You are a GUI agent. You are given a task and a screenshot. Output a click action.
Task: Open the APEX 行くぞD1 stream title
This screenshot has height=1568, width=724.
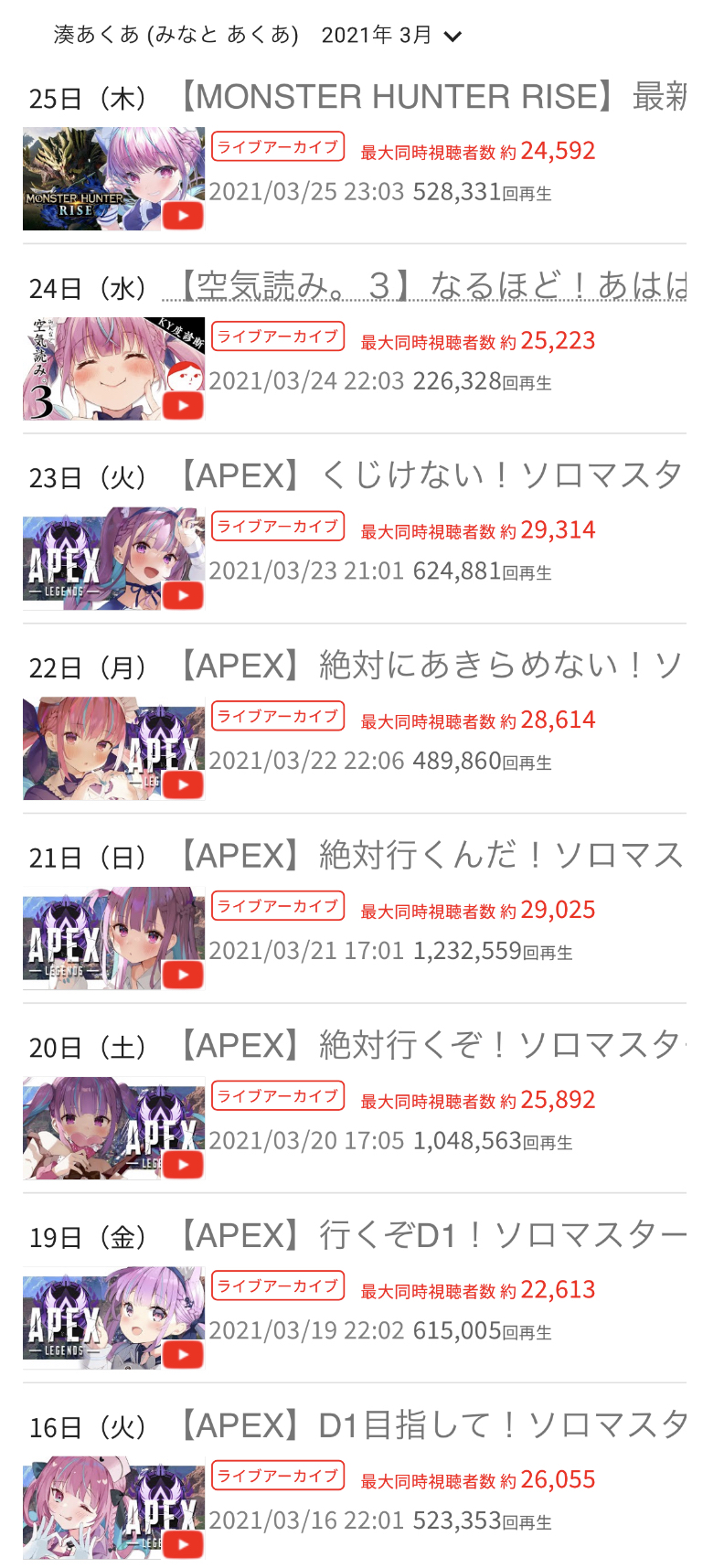pyautogui.click(x=431, y=1235)
